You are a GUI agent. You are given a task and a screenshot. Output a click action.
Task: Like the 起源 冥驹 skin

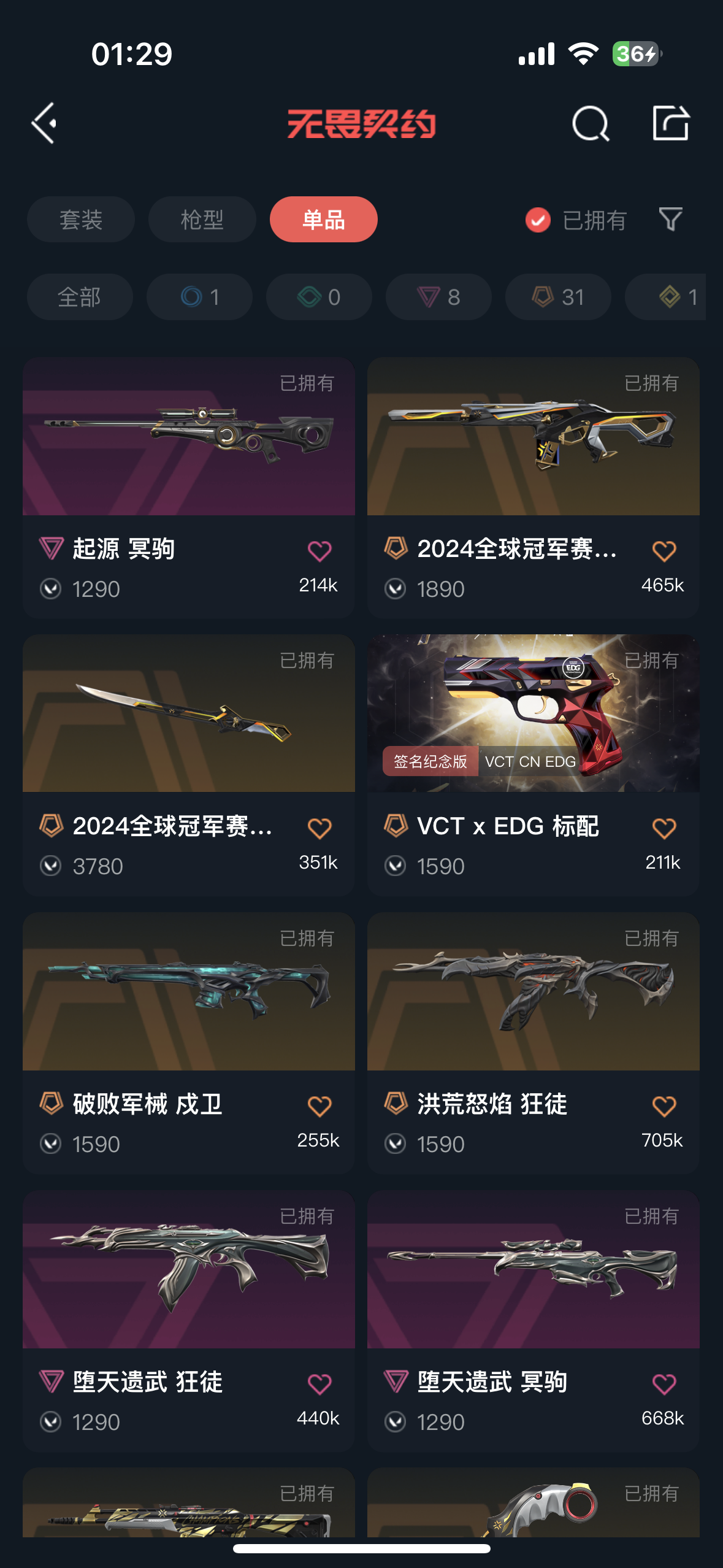coord(319,551)
